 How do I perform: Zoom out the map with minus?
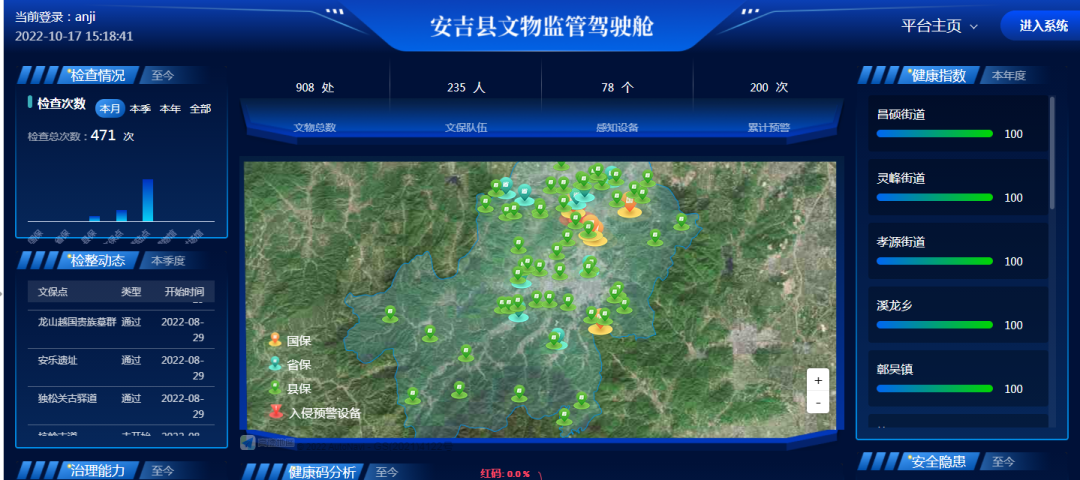click(x=818, y=402)
